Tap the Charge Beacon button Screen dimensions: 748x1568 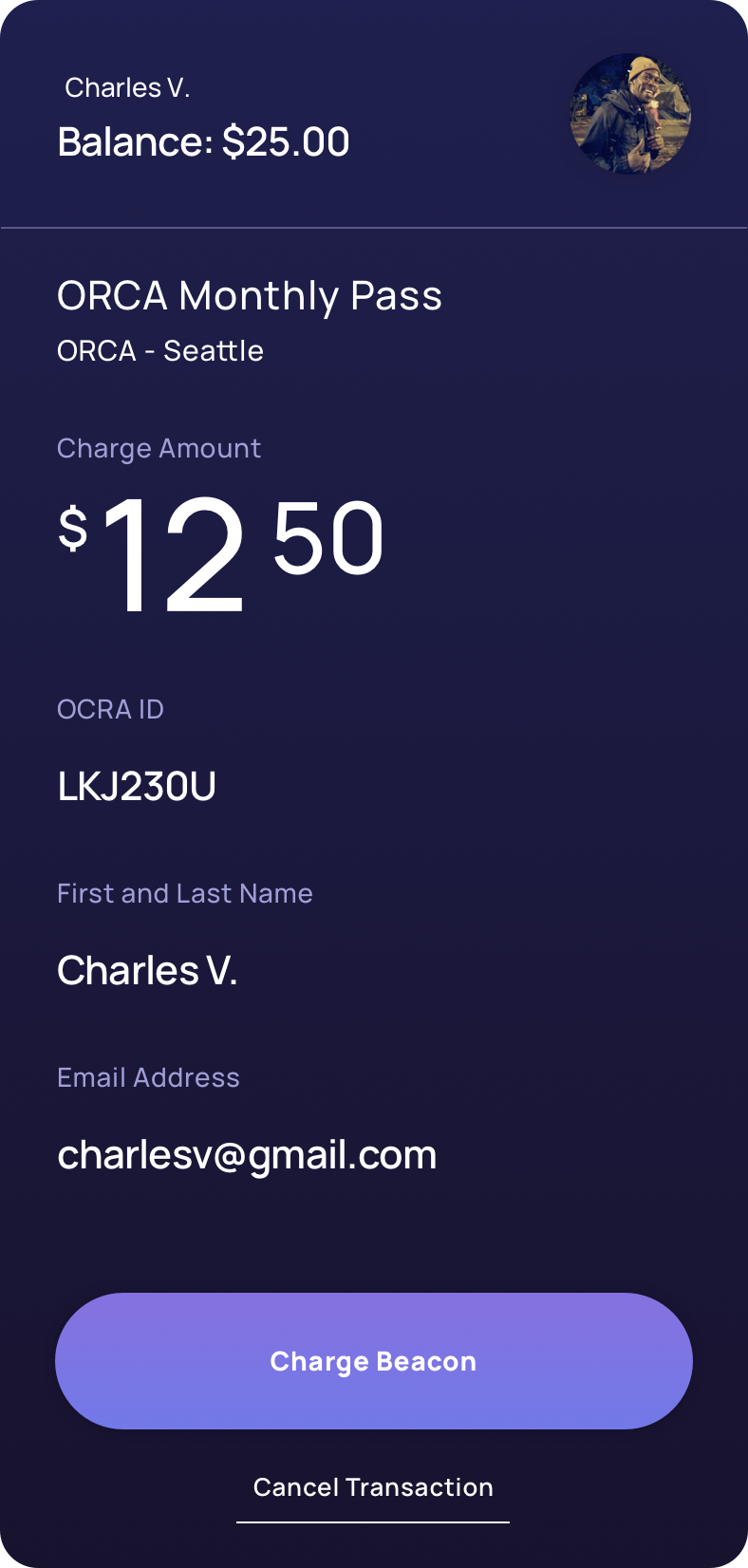tap(374, 1360)
